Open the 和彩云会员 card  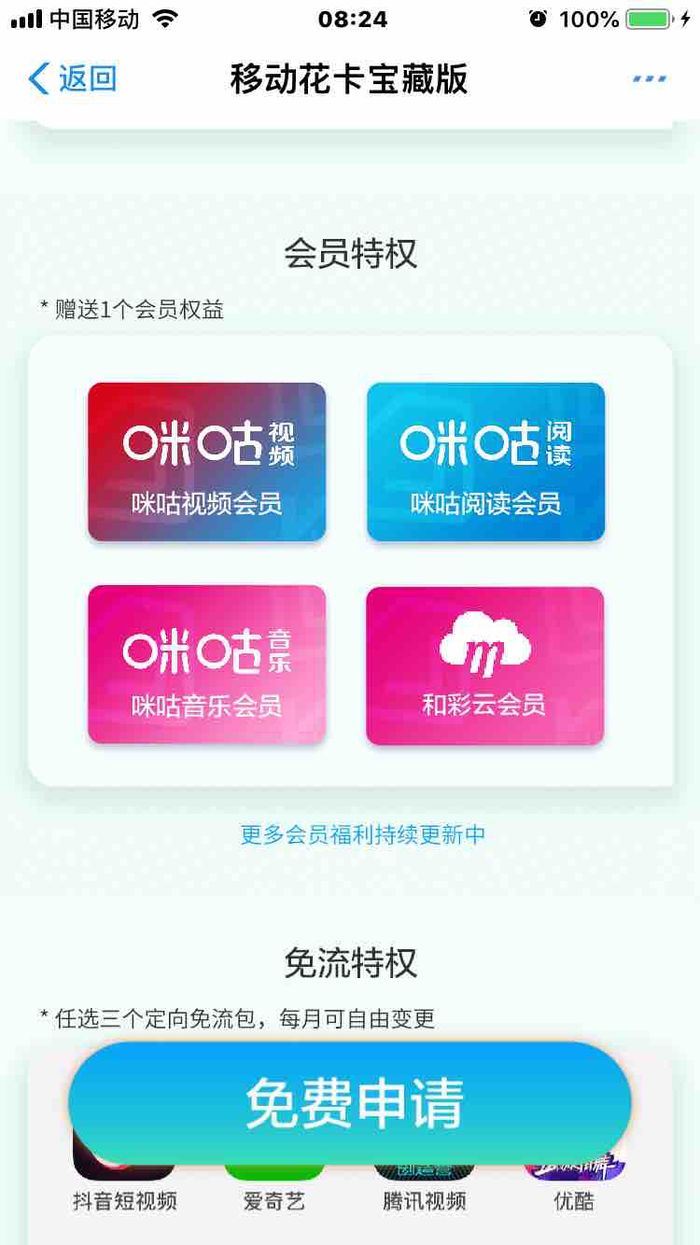485,665
